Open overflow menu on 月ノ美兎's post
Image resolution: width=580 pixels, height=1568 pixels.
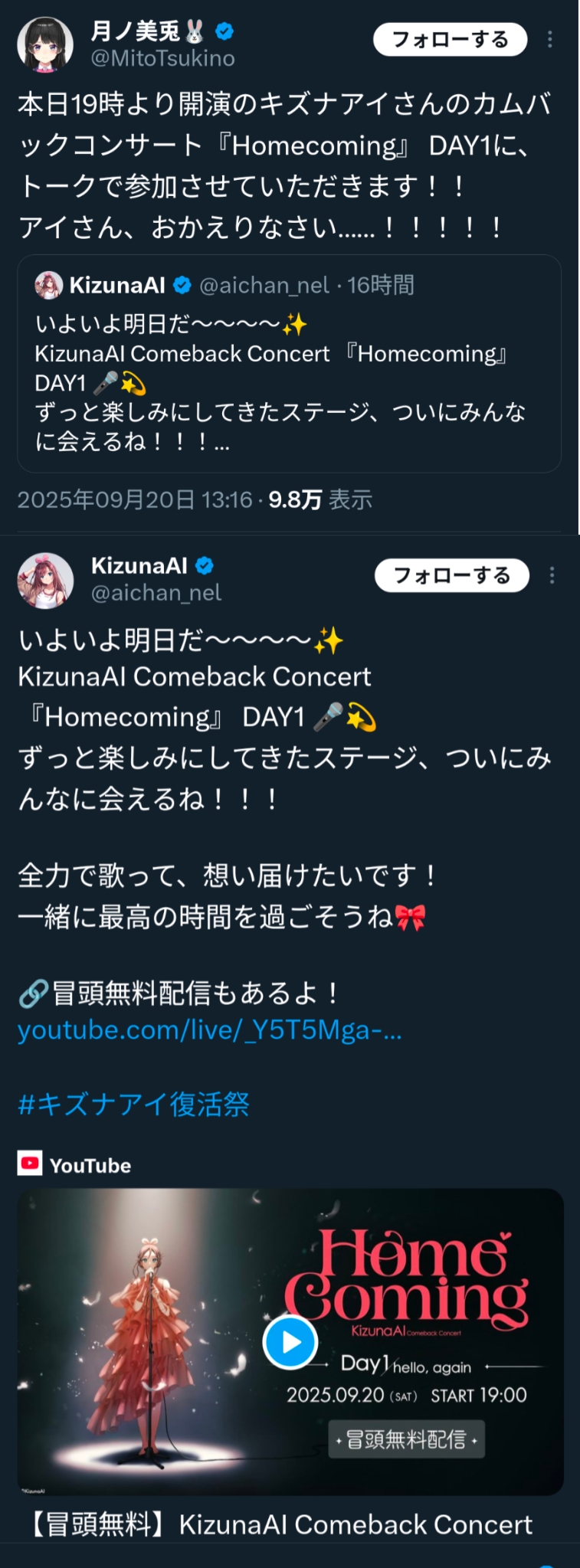click(550, 40)
